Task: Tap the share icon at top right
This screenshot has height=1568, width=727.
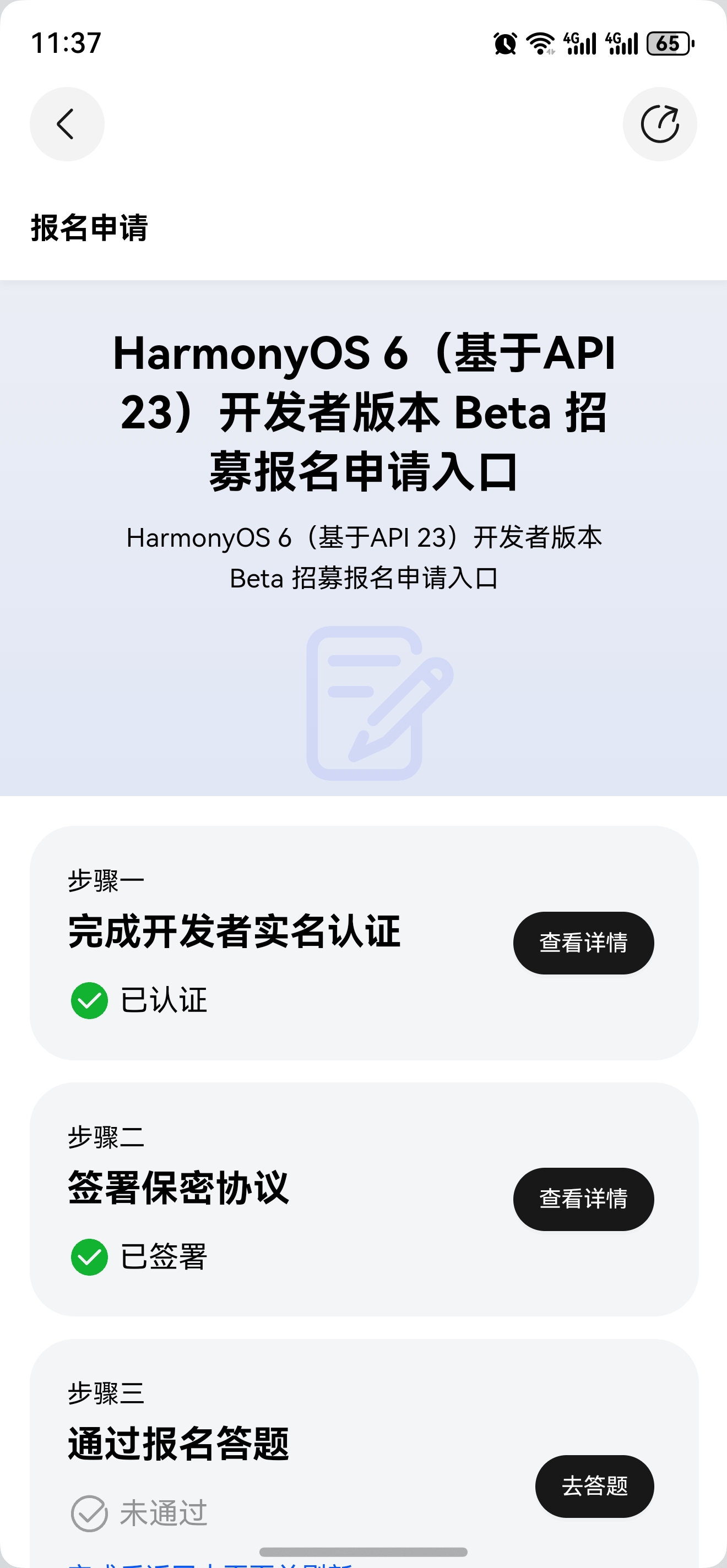Action: tap(659, 124)
